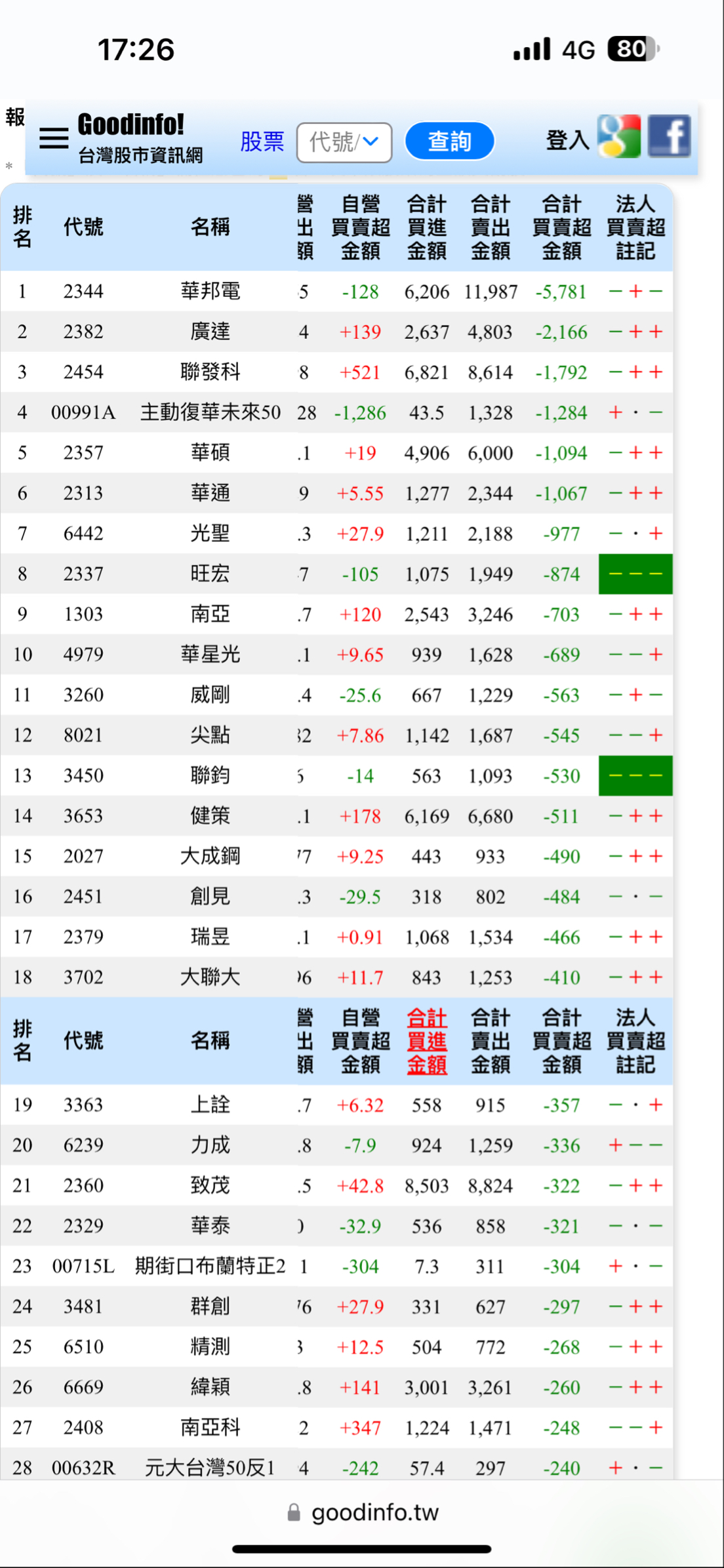Expand the 代號 dropdown selector
Screen dimensions: 724x1568
tap(344, 142)
